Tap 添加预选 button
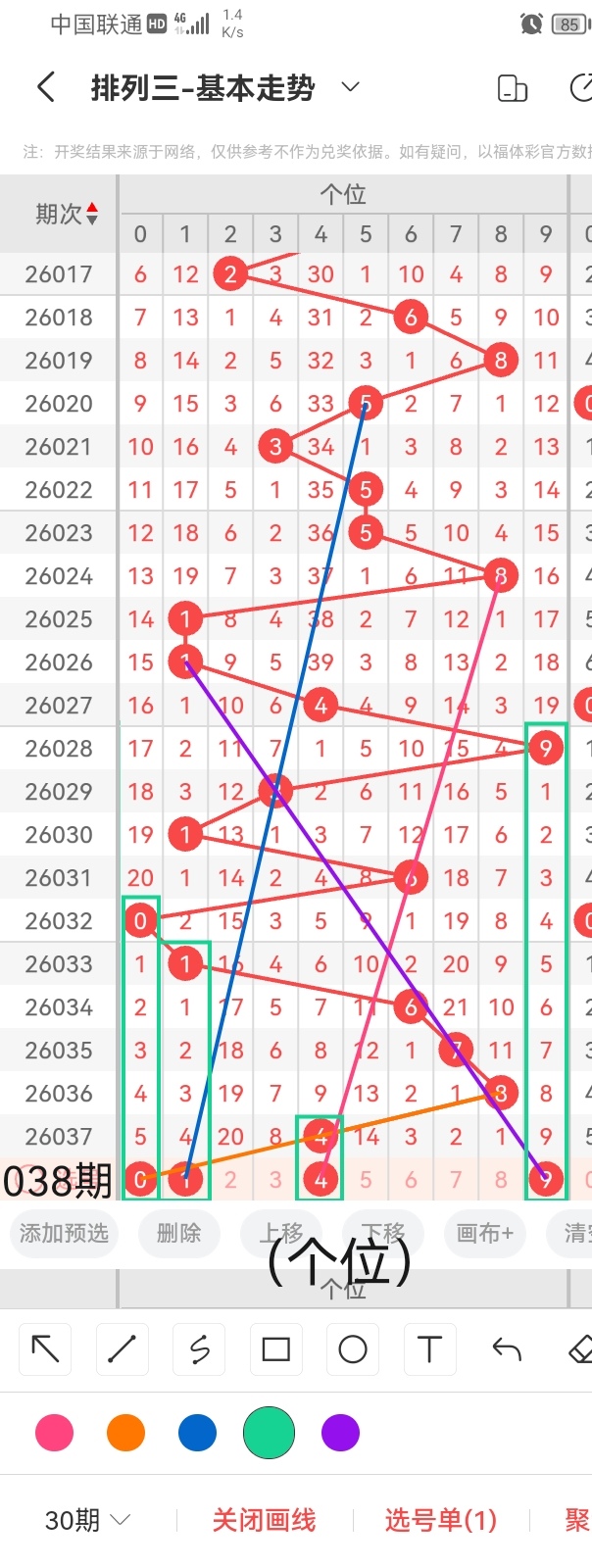The image size is (592, 1568). [65, 1232]
